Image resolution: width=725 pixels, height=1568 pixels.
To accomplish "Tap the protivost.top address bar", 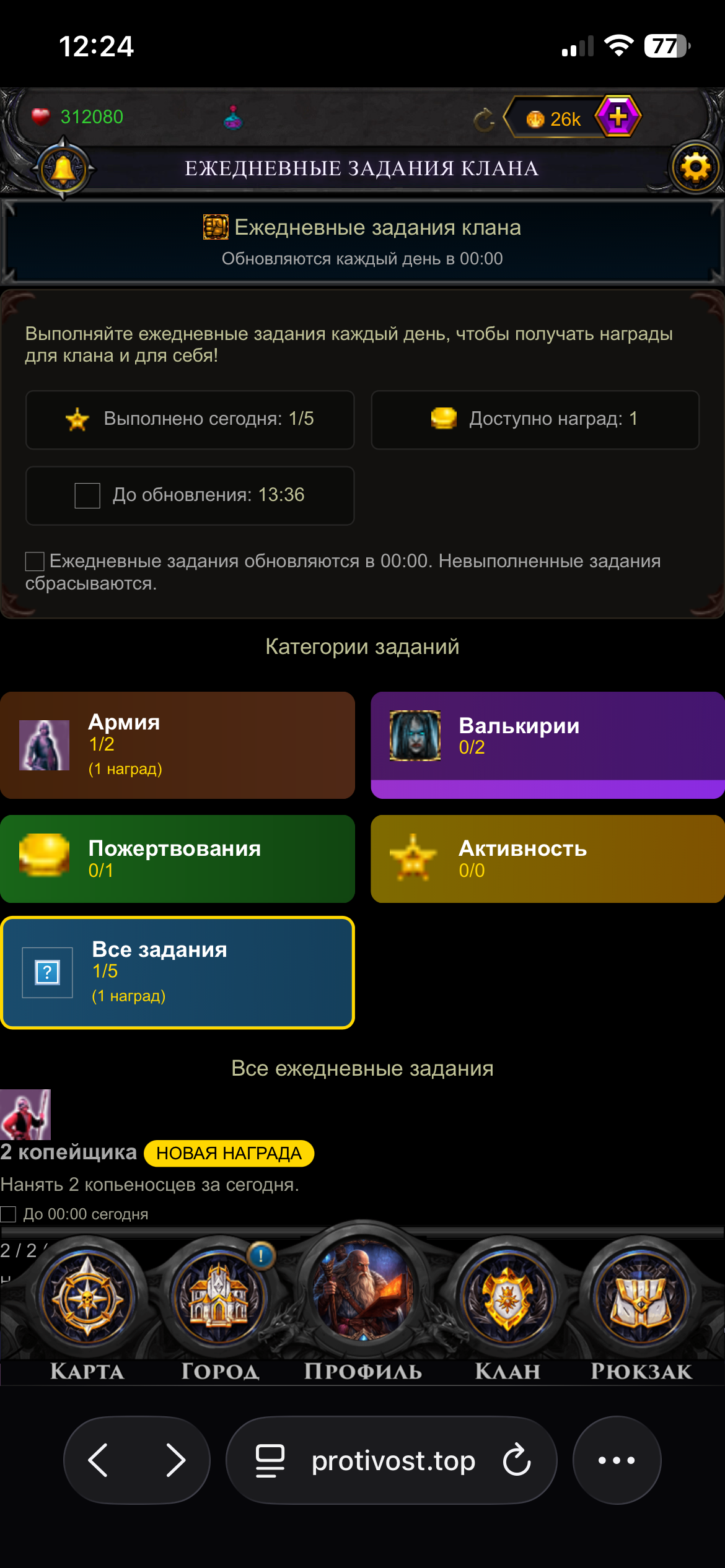I will [392, 1460].
